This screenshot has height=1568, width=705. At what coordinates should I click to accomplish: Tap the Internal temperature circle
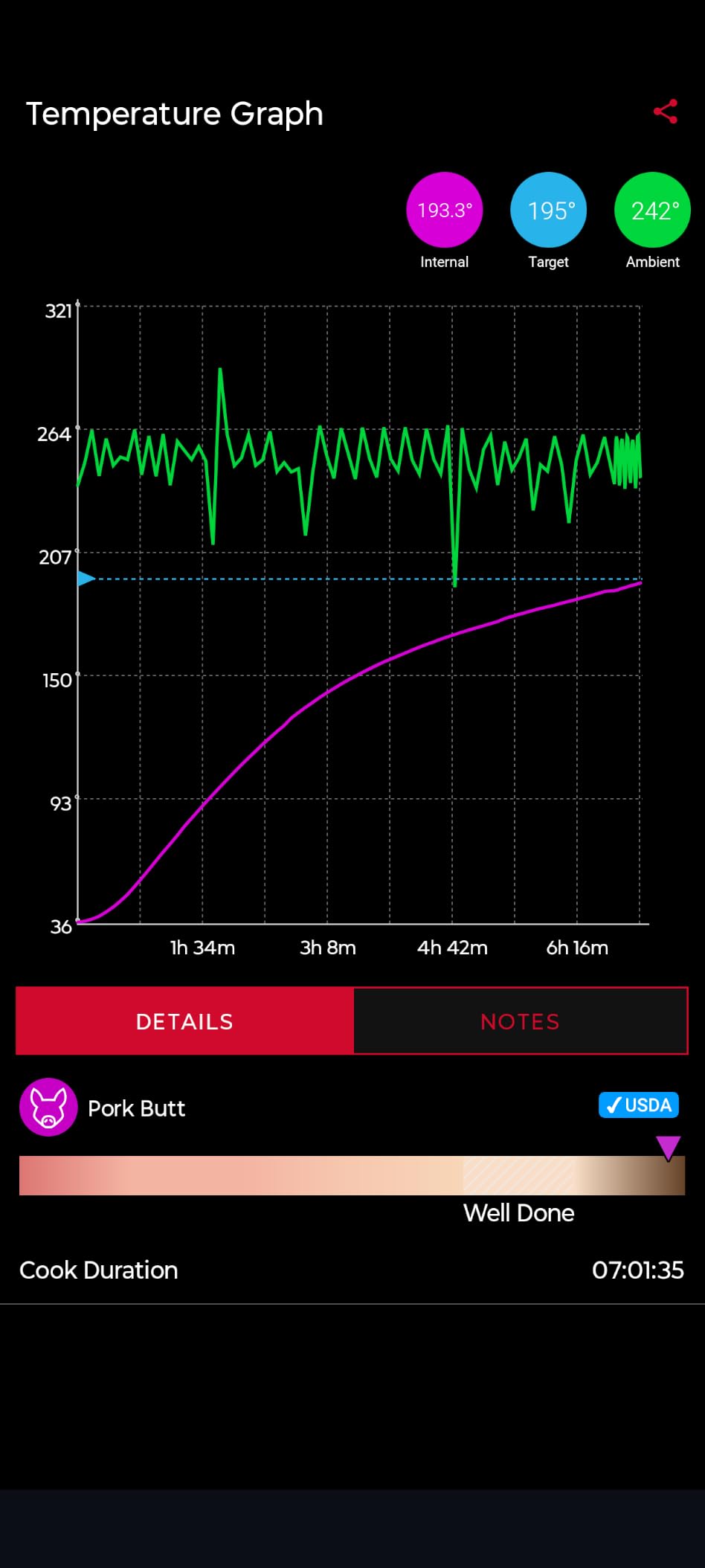[445, 210]
